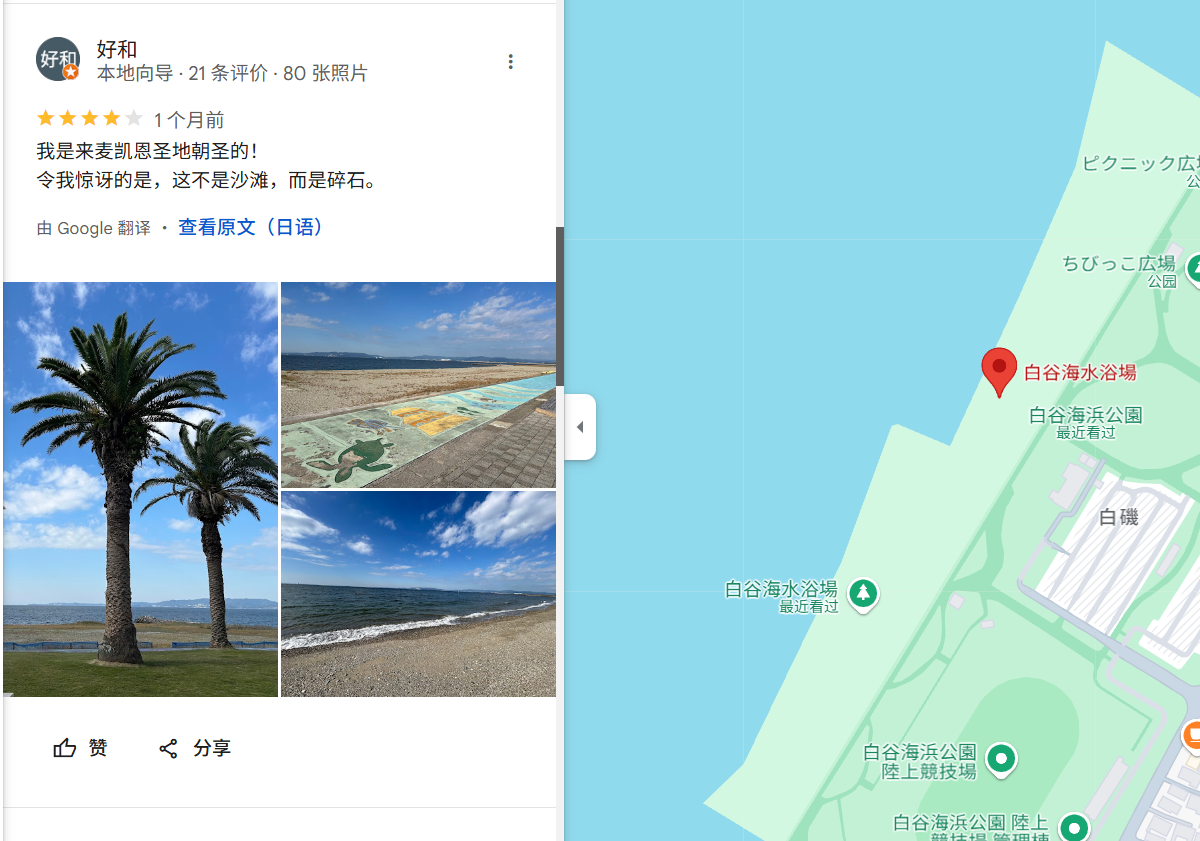Like this review with 赞

[x=81, y=748]
